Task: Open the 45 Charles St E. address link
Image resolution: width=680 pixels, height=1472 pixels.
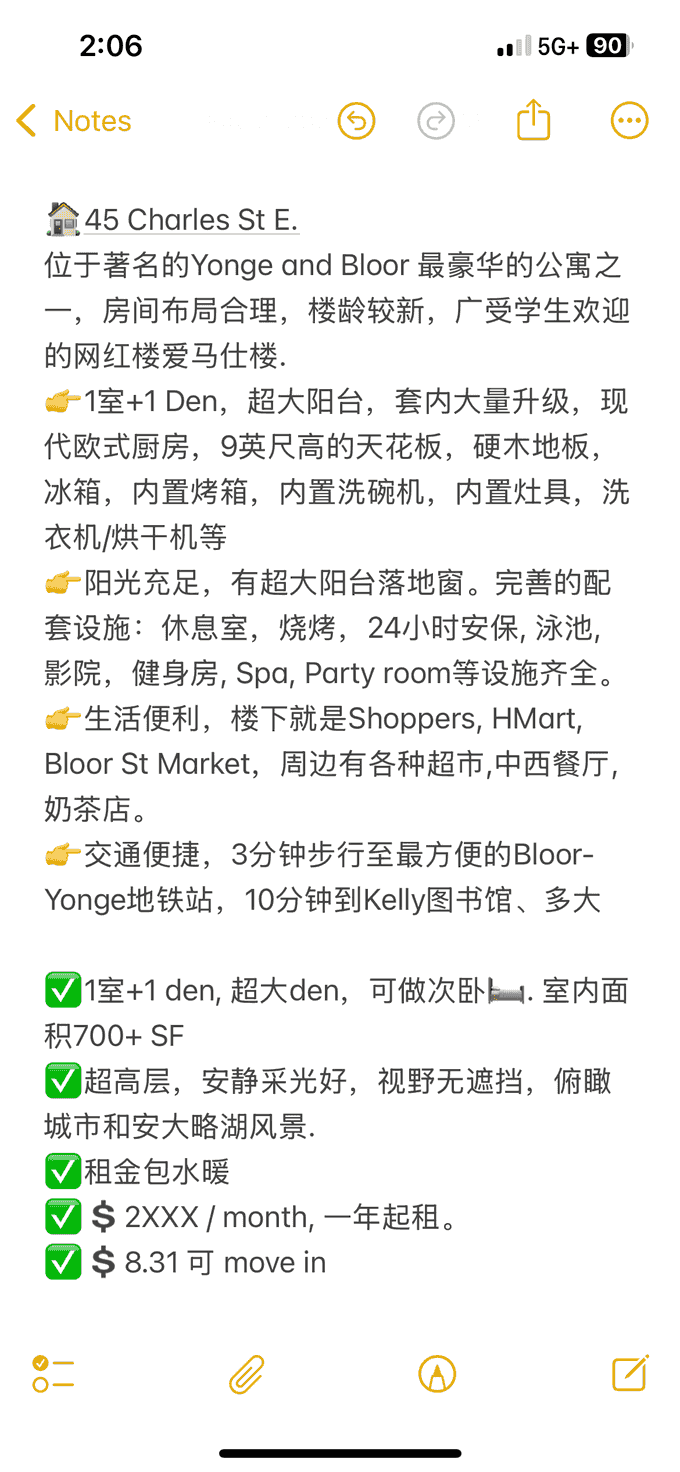Action: (190, 219)
